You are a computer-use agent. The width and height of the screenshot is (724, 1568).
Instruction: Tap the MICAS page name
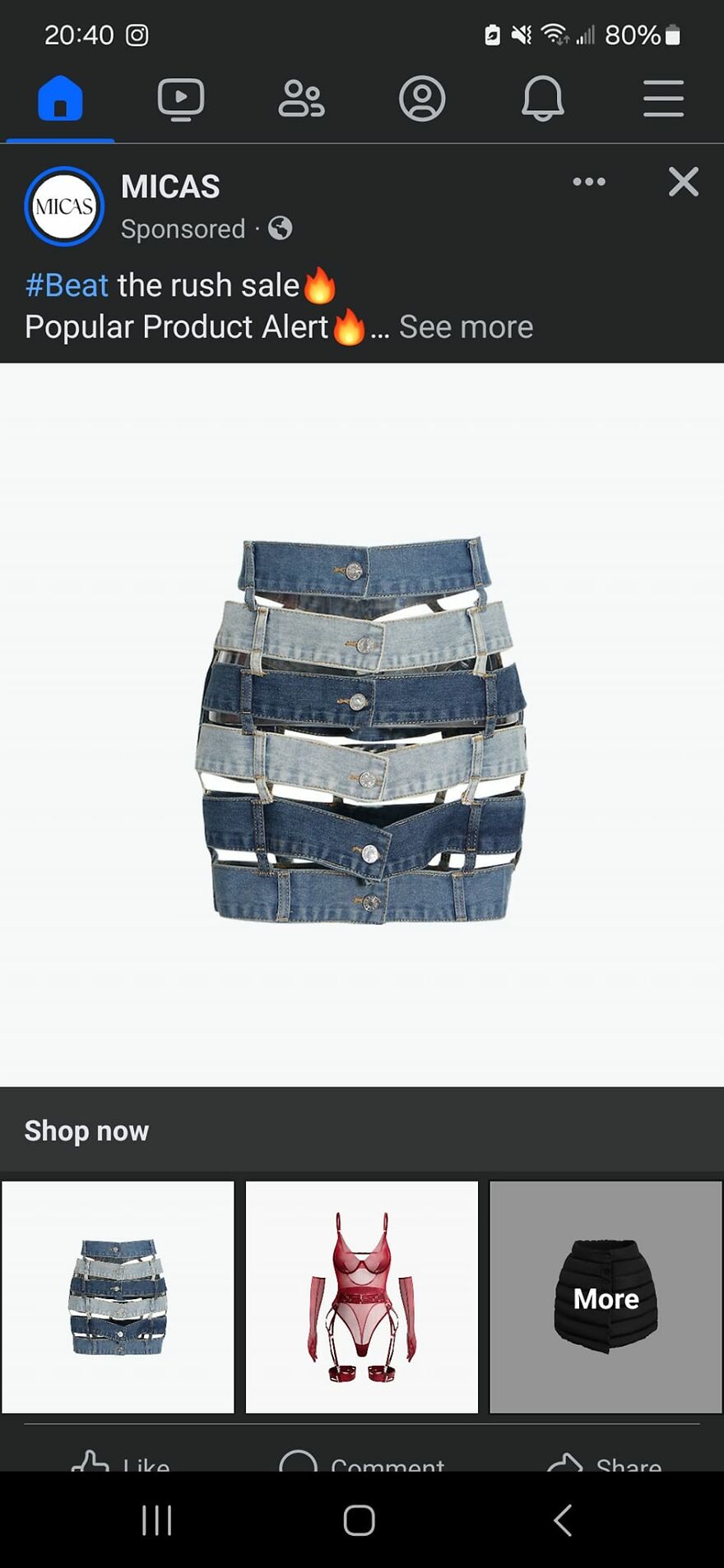pos(169,186)
